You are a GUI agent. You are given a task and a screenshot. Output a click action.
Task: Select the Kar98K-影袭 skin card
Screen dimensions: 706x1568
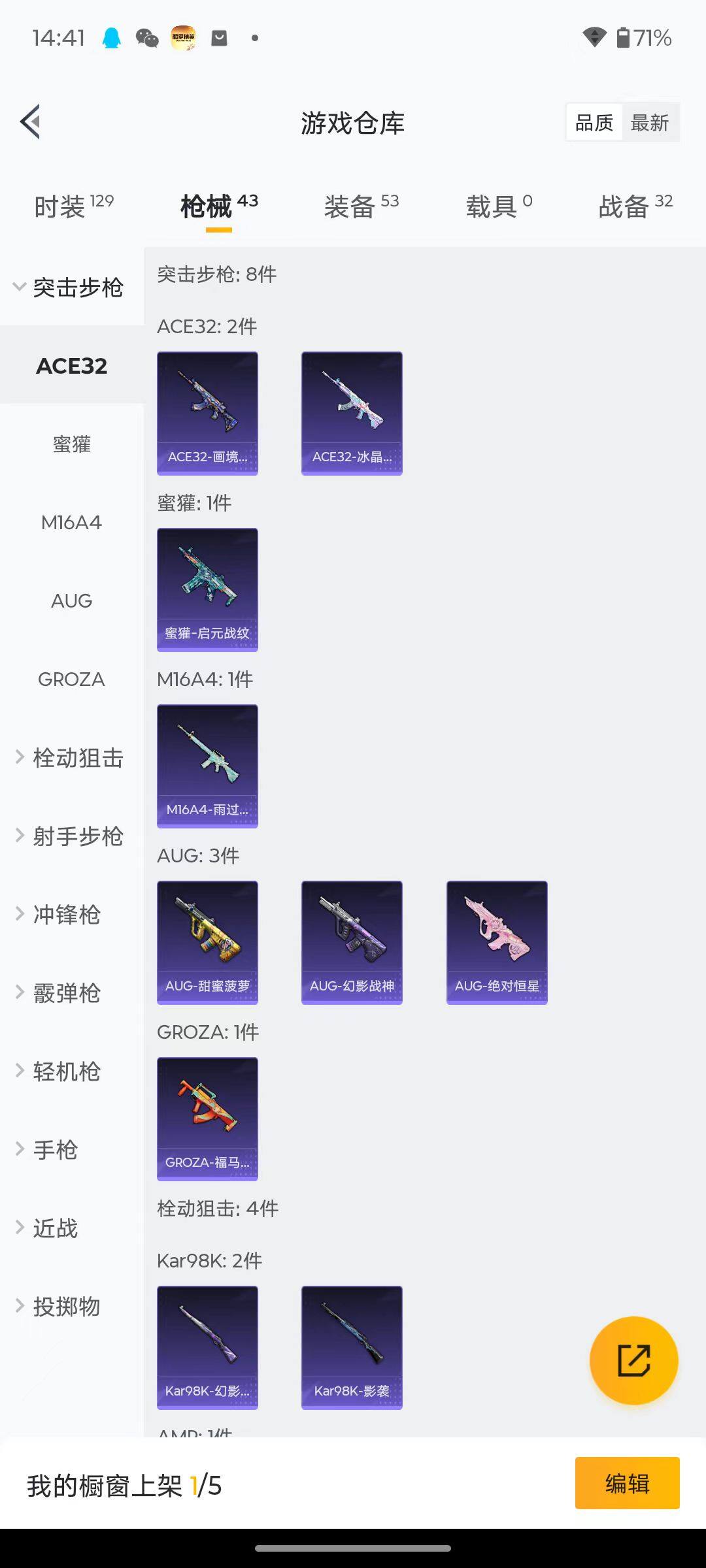click(x=352, y=1348)
